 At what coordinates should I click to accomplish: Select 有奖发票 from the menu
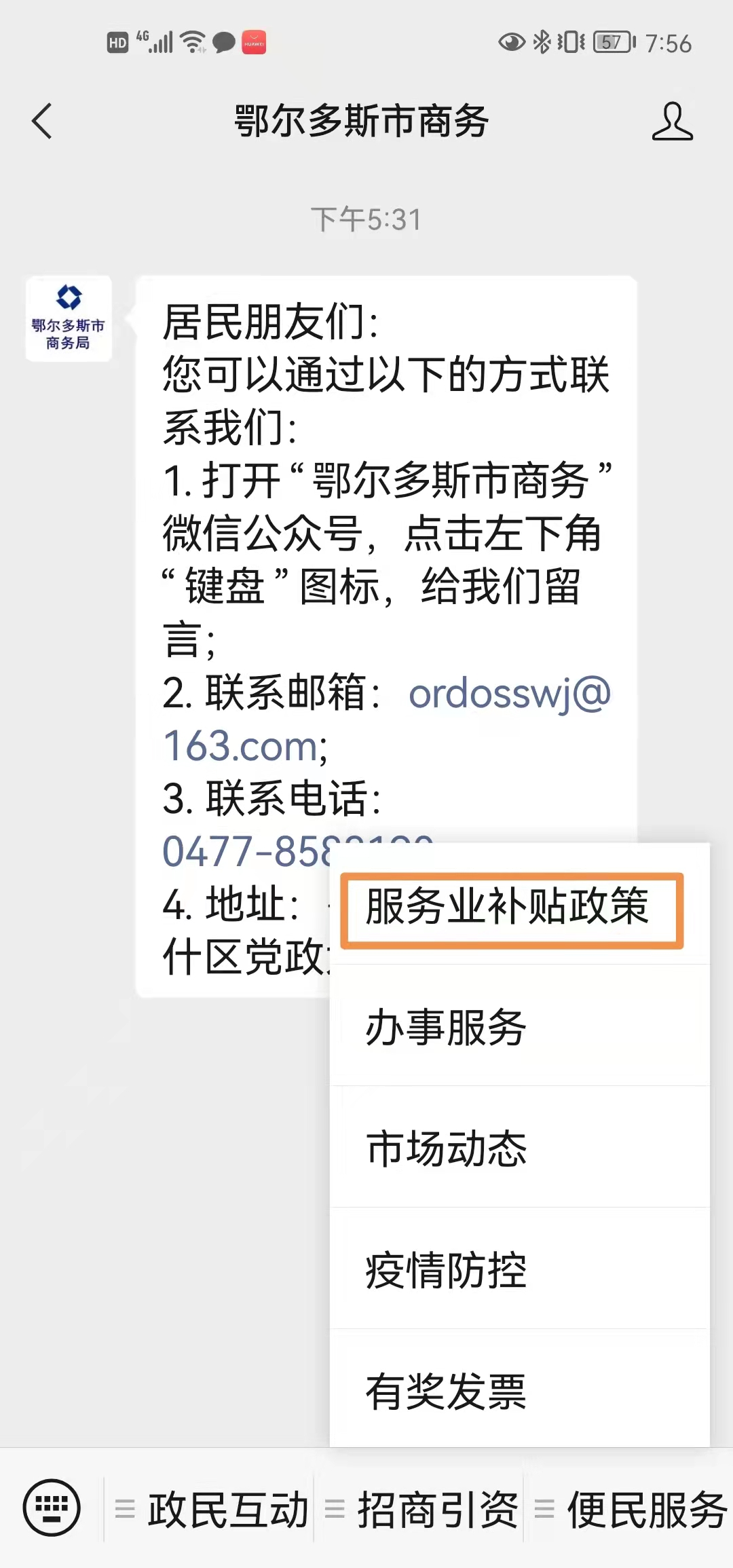tap(520, 1390)
